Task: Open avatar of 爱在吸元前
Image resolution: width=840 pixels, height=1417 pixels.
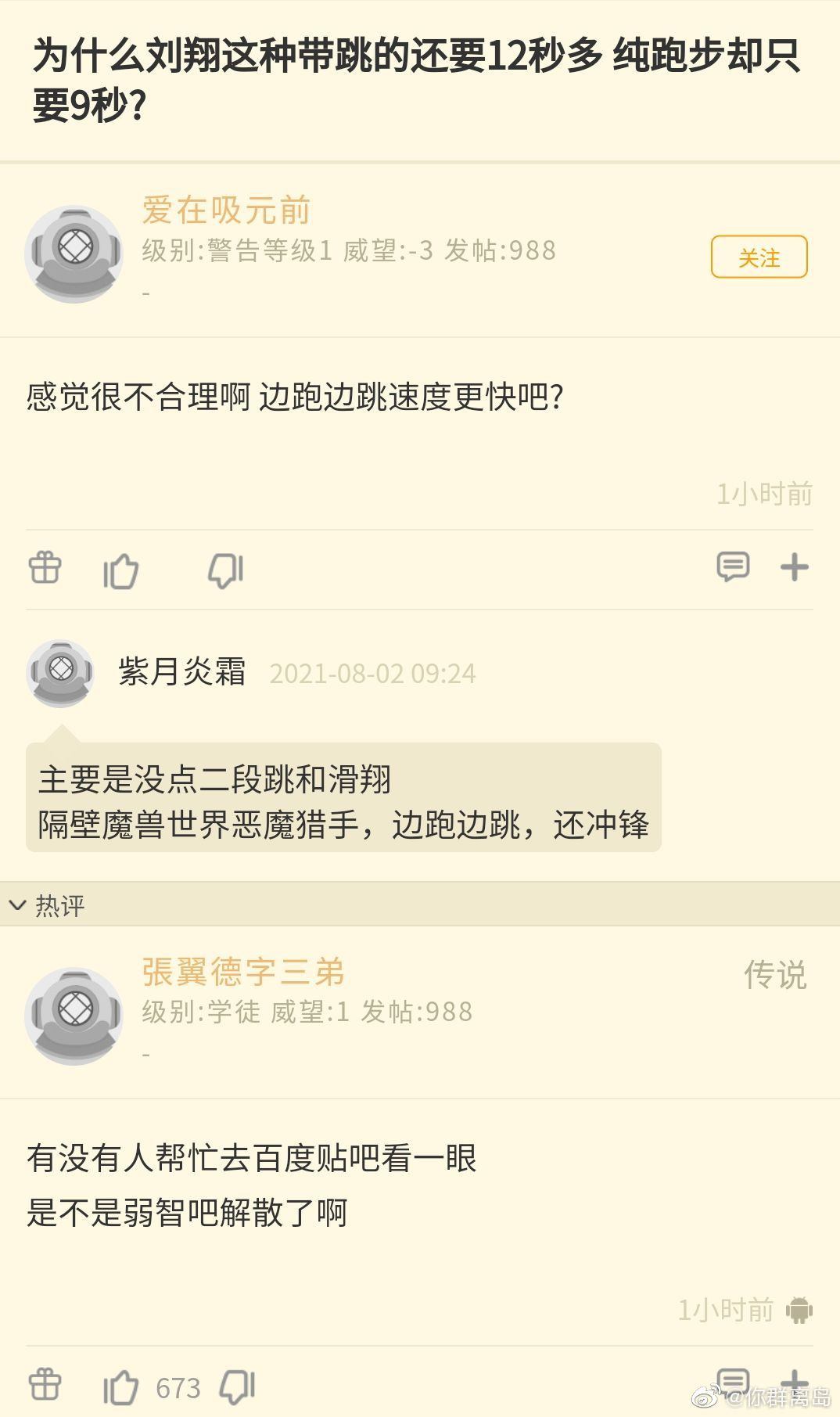Action: pos(74,254)
